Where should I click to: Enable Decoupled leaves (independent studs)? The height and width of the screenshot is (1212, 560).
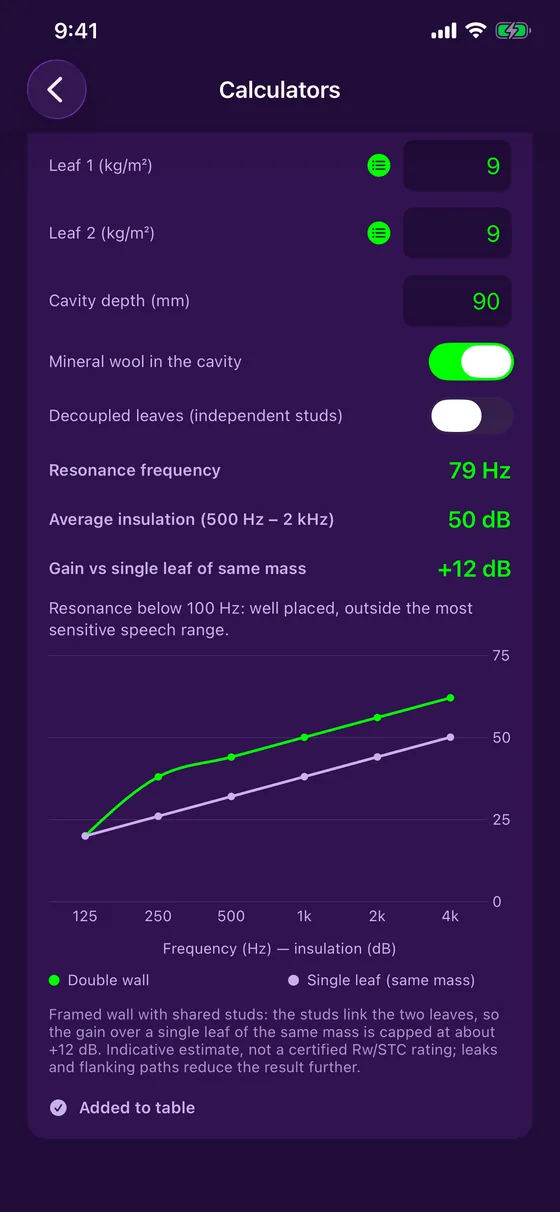pos(471,416)
